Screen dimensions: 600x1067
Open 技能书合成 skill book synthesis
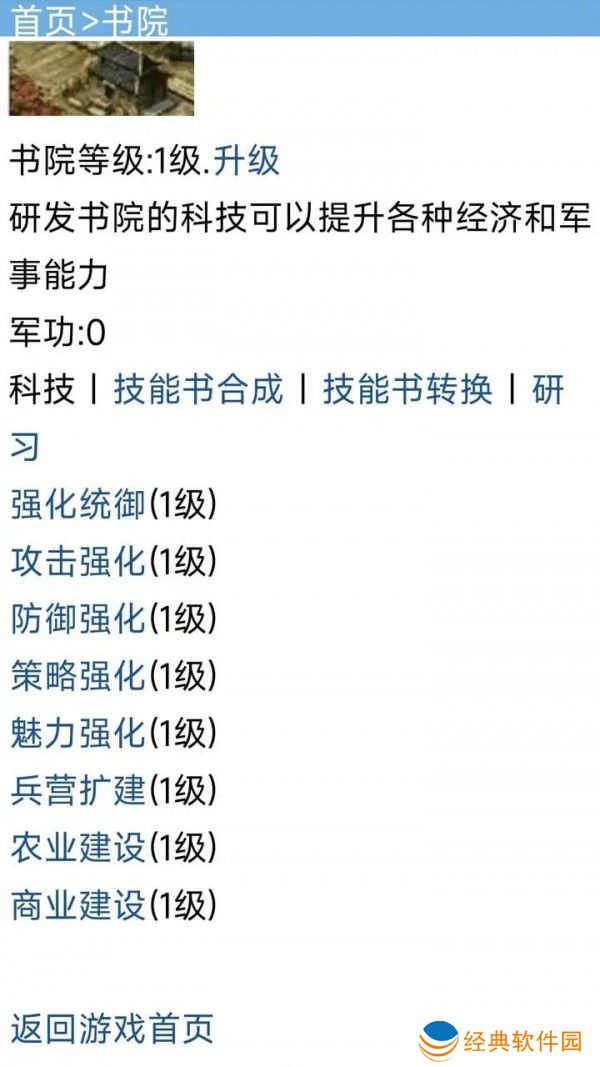198,390
